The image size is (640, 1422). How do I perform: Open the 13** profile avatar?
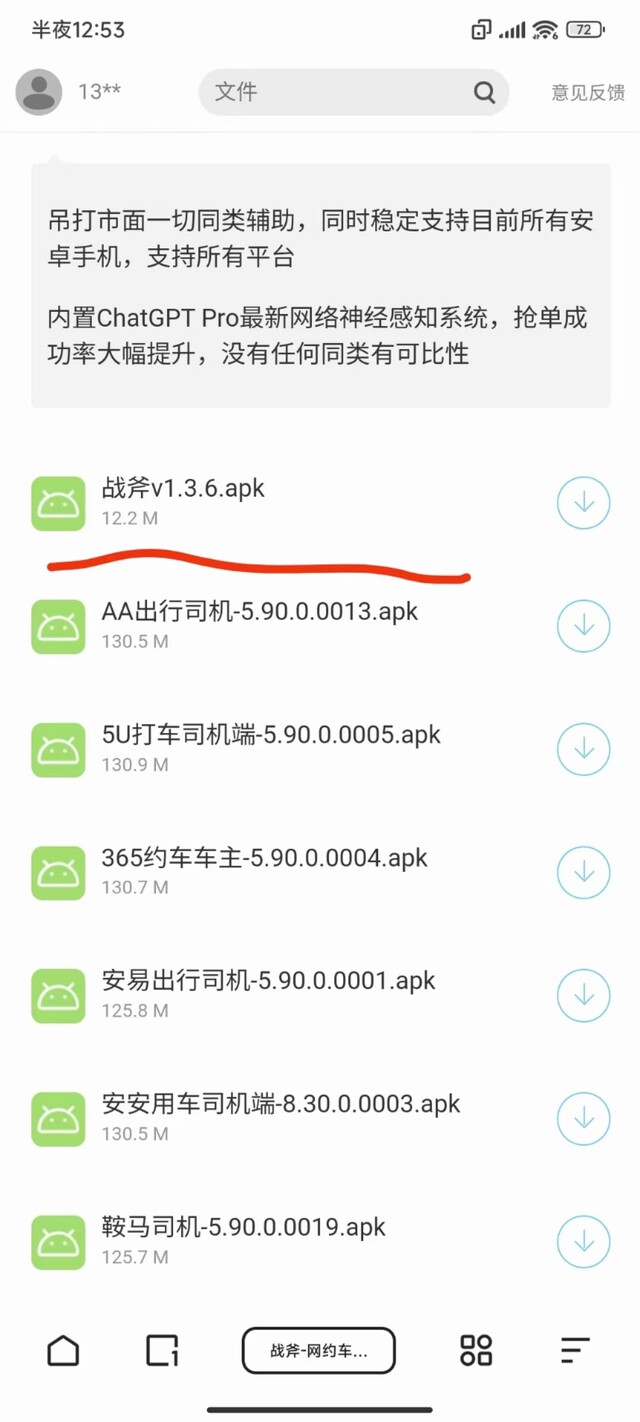click(x=40, y=92)
